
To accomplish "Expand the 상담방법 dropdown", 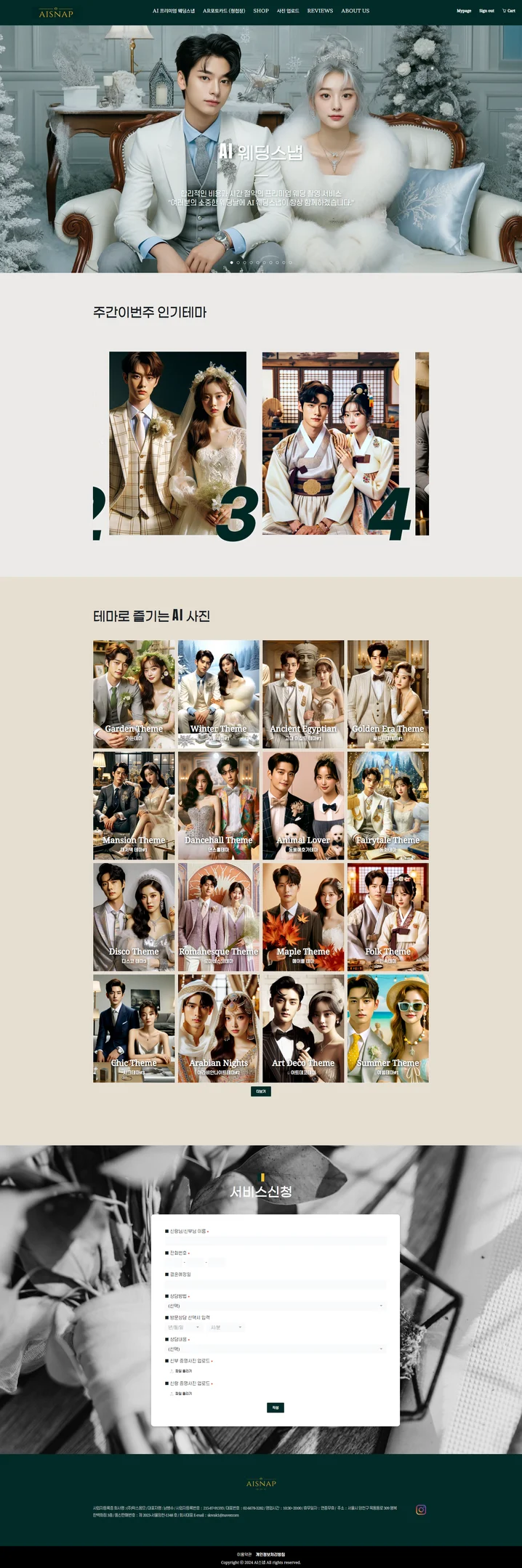I will click(275, 1306).
